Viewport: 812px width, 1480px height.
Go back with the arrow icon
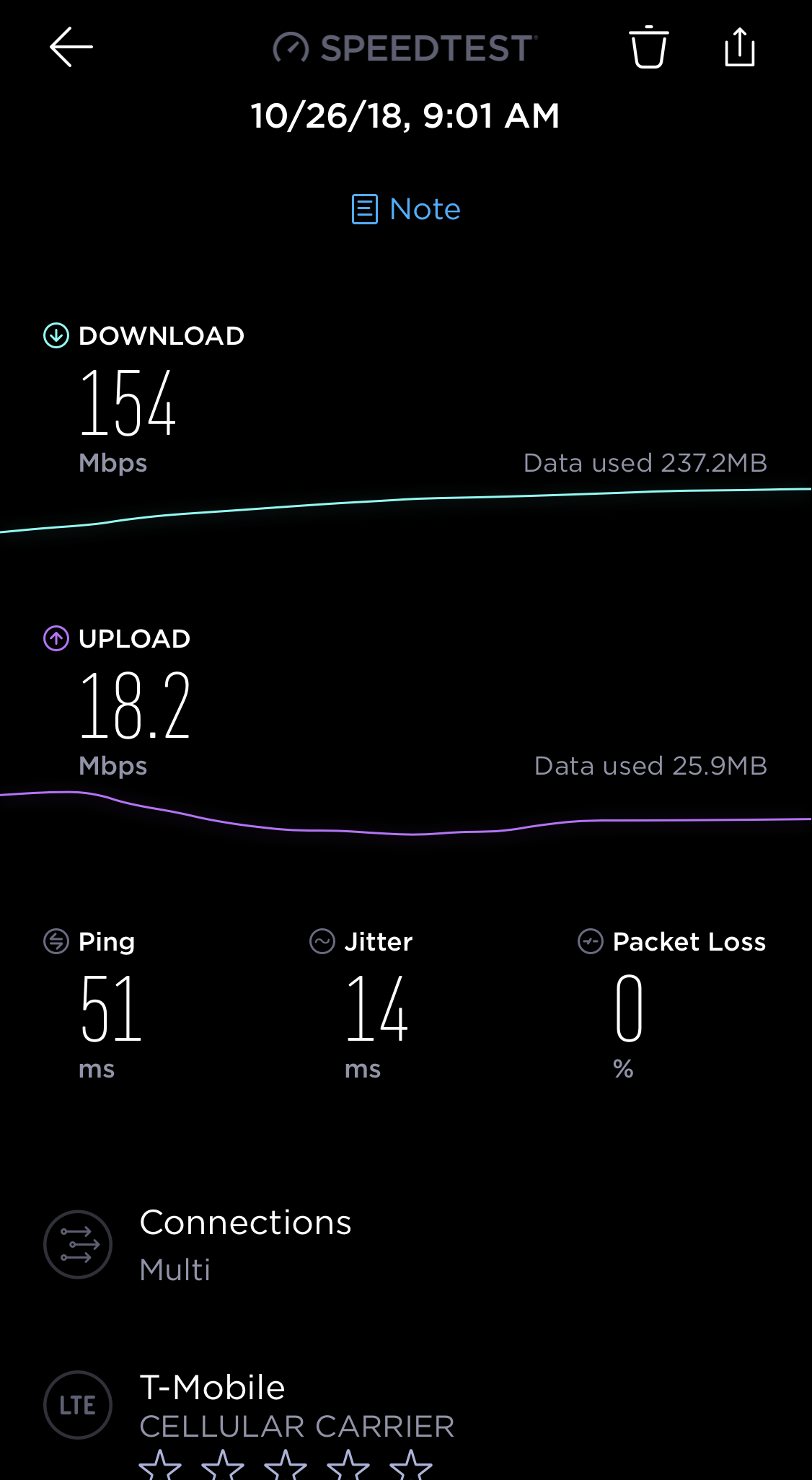click(x=71, y=47)
